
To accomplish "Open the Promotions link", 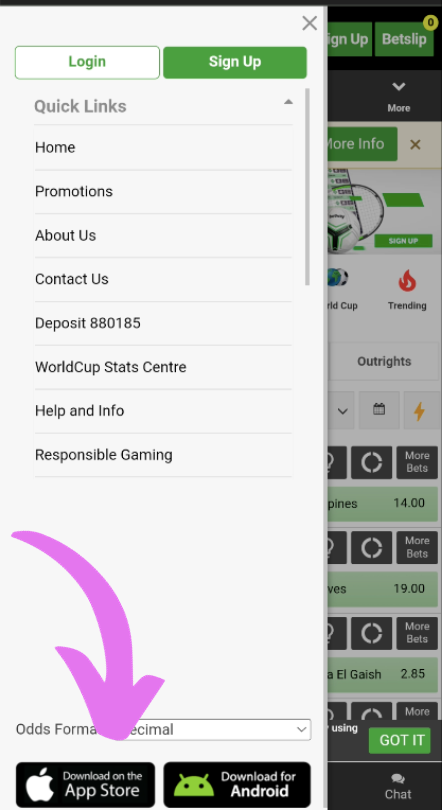I will tap(163, 192).
